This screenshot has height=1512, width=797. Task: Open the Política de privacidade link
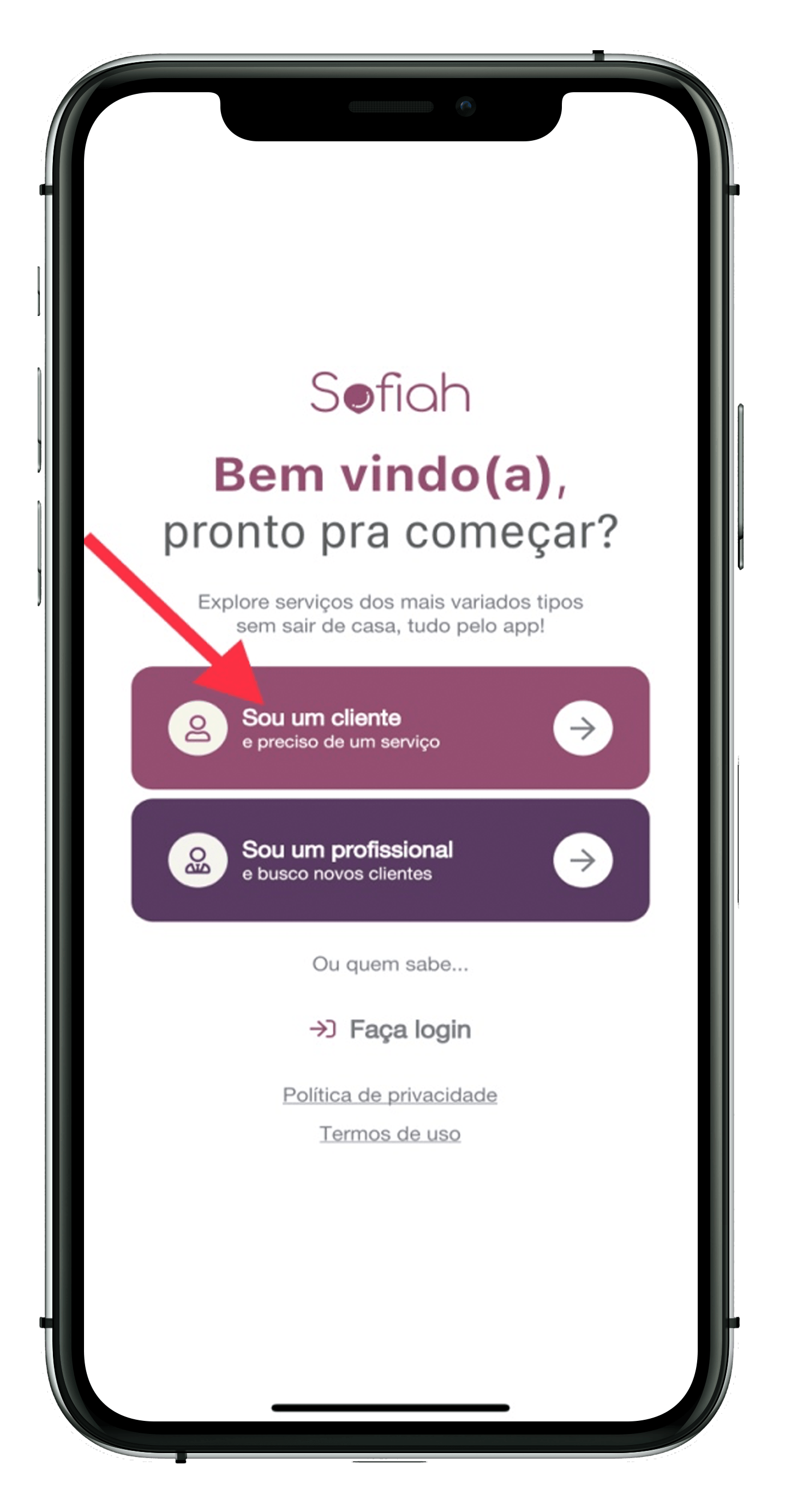pos(389,1095)
